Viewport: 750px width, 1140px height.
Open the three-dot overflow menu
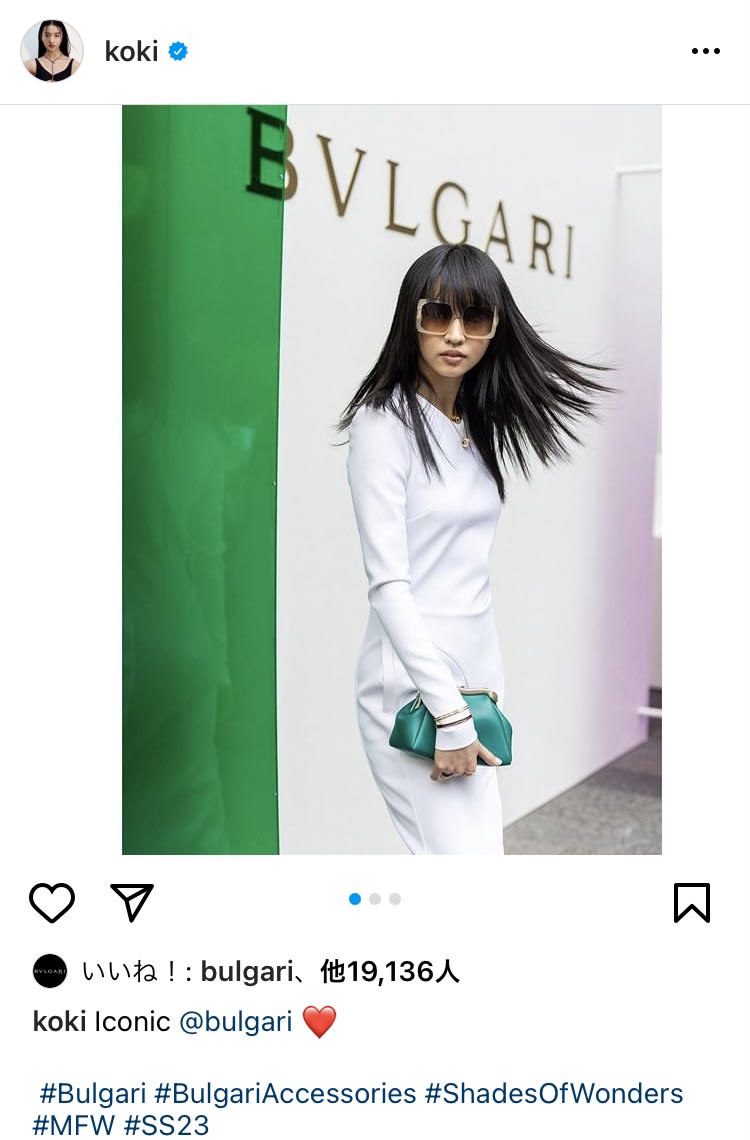coord(705,51)
